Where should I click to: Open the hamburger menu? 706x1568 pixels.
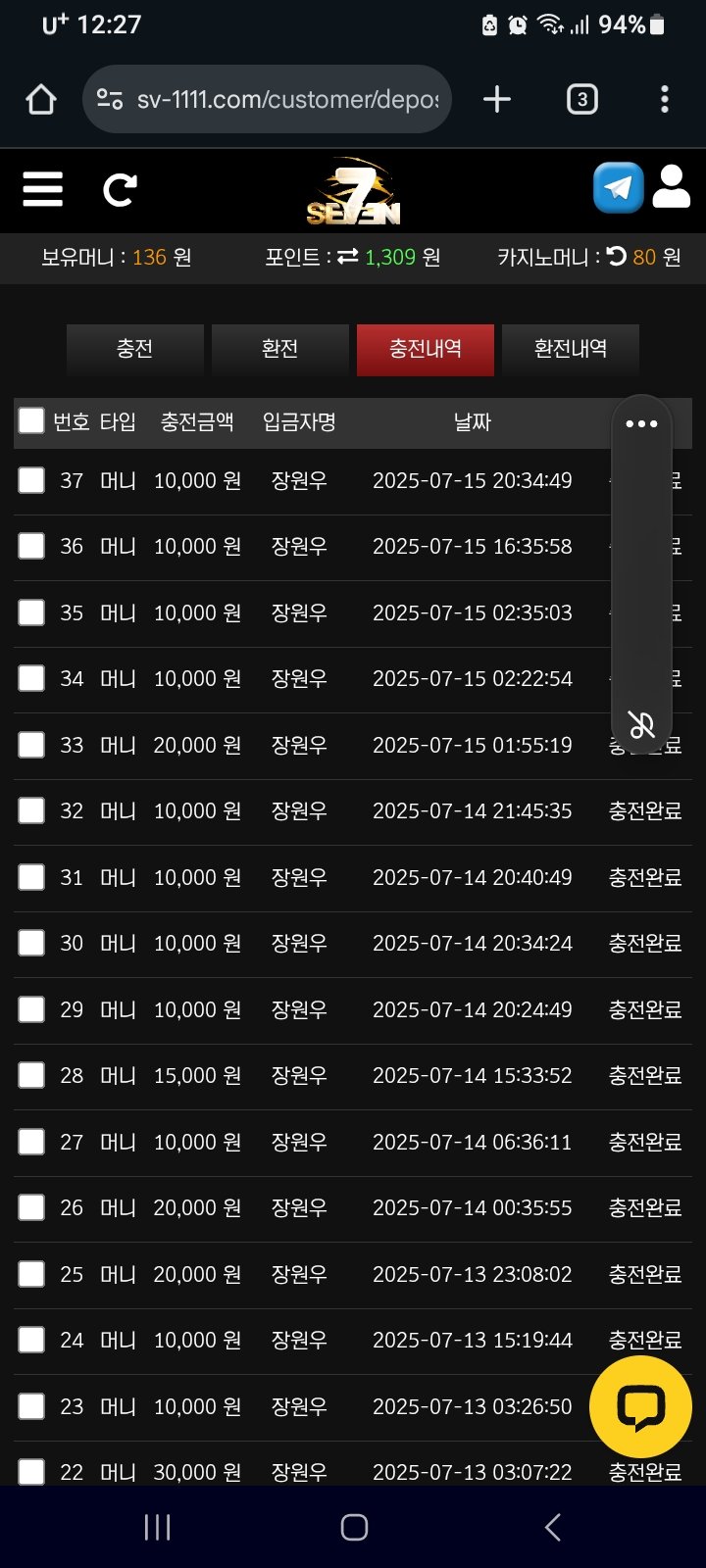click(x=43, y=189)
